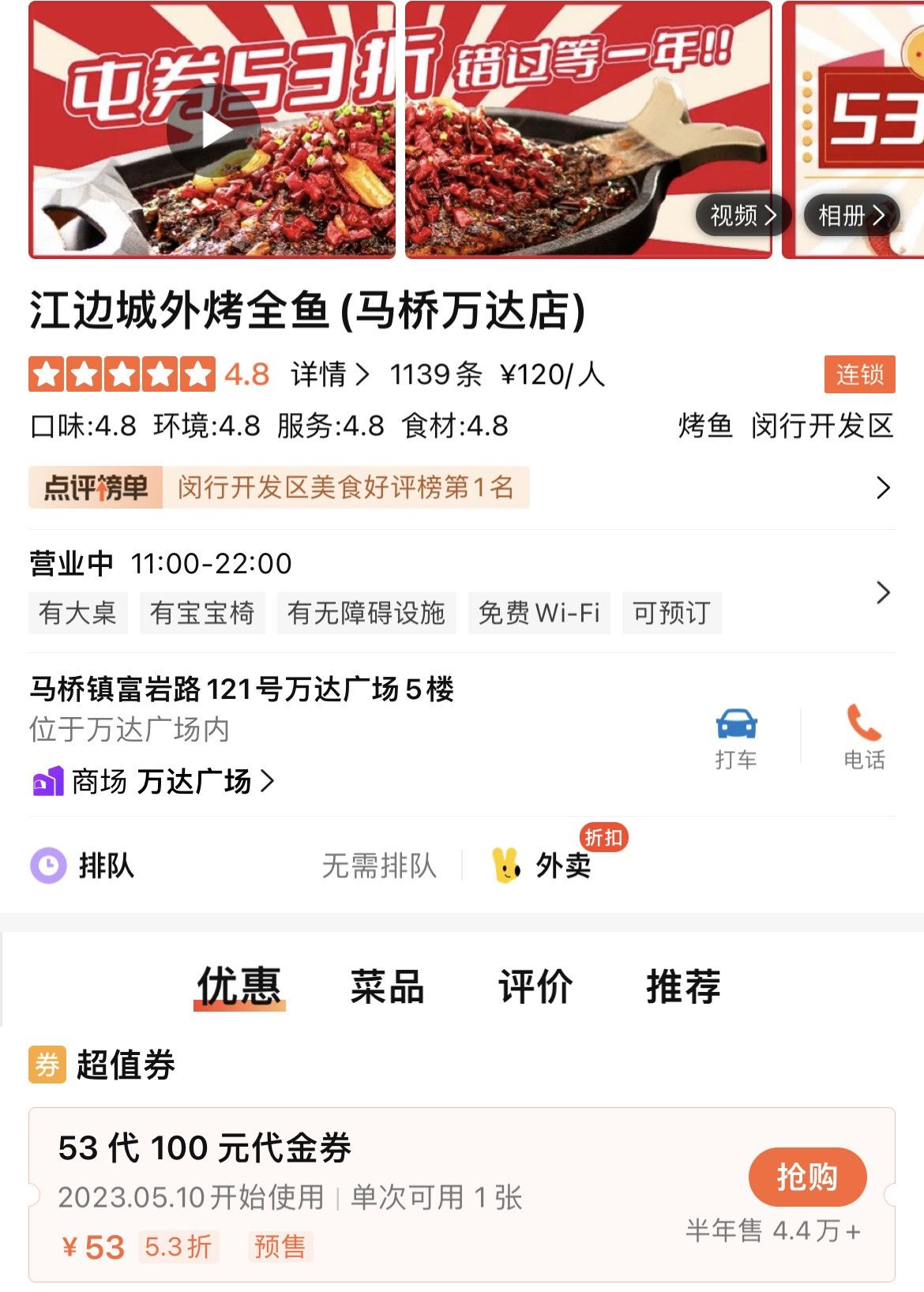Open the 连锁 chain store badge
924x1292 pixels.
click(x=859, y=374)
